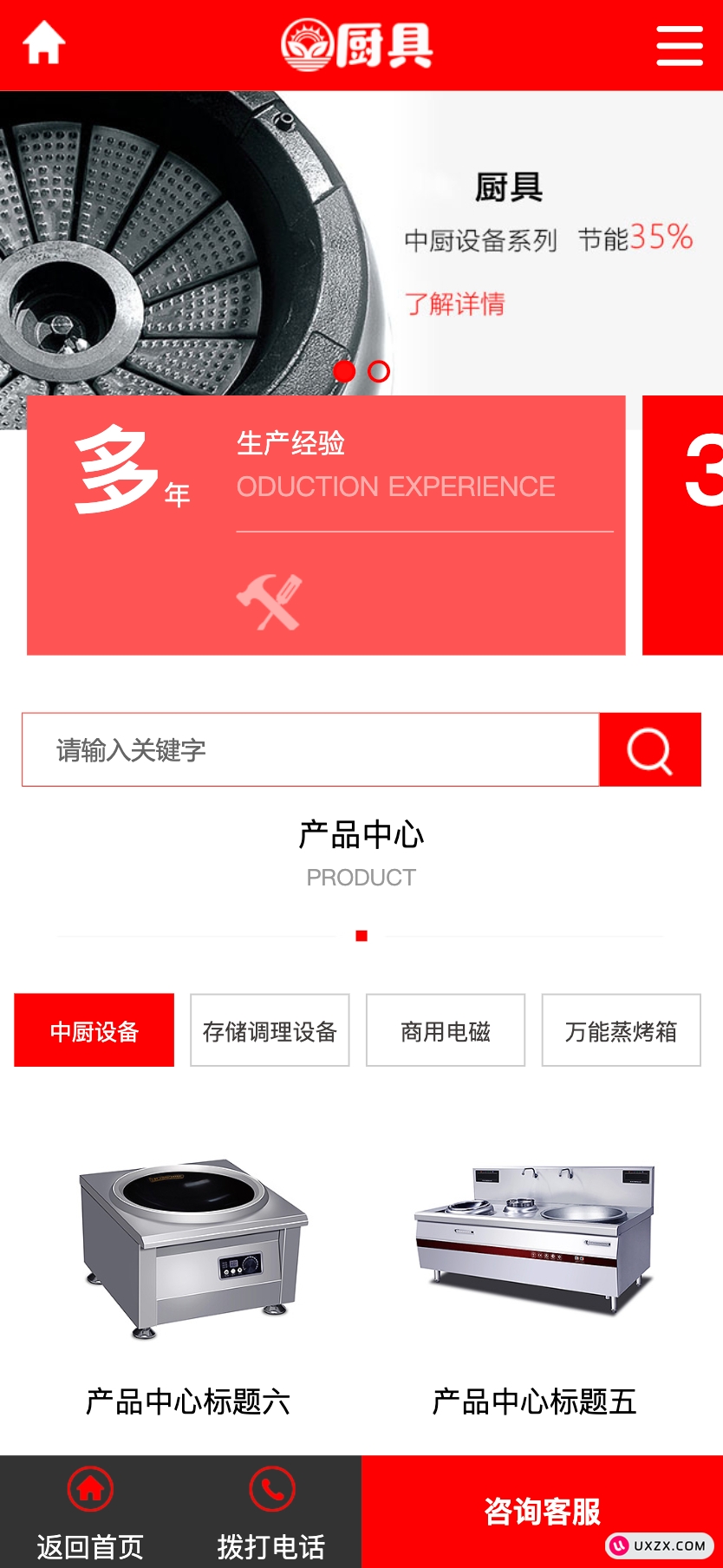723x1568 pixels.
Task: Select the 中厨设备 category tab
Action: point(94,1030)
